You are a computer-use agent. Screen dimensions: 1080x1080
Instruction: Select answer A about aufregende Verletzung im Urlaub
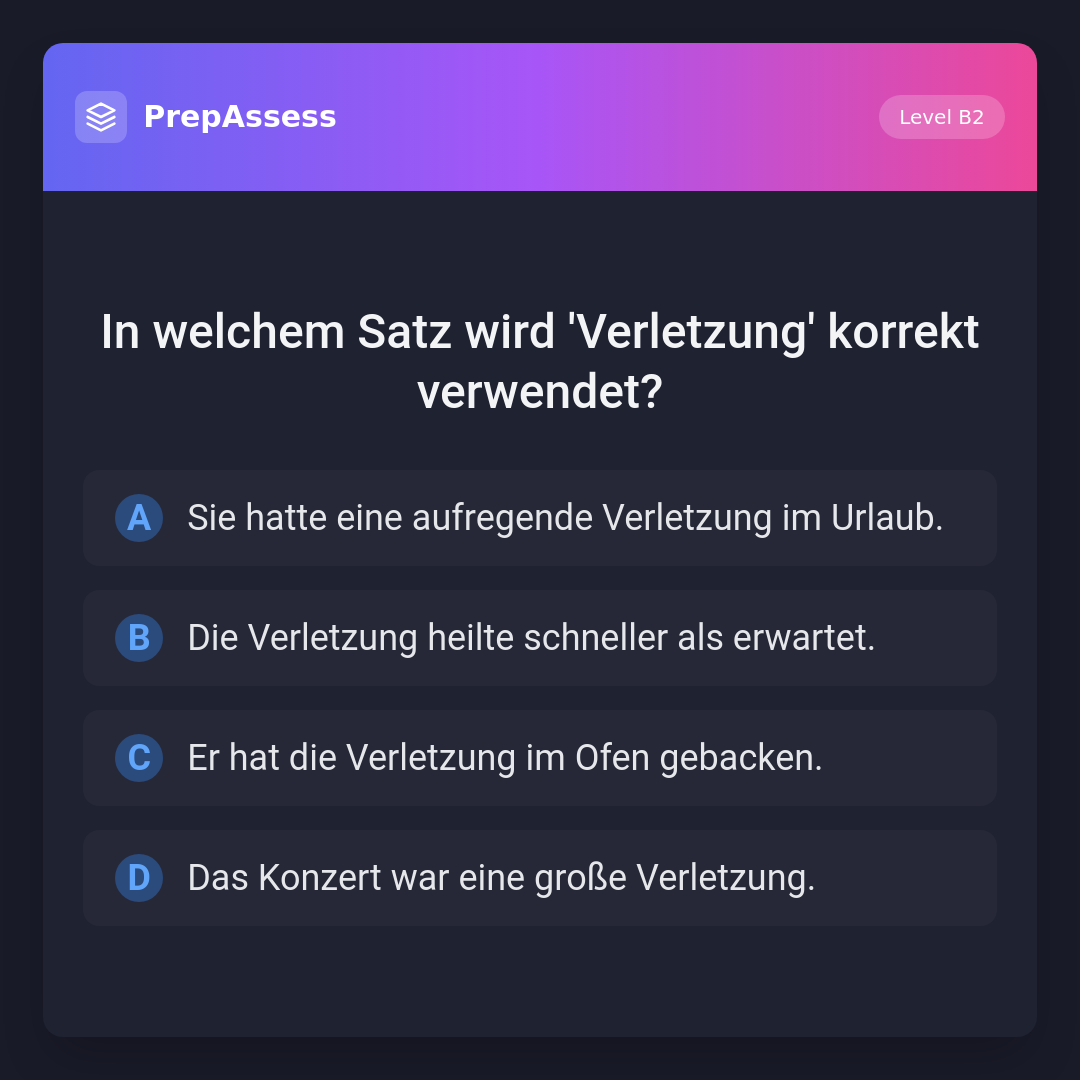tap(540, 518)
